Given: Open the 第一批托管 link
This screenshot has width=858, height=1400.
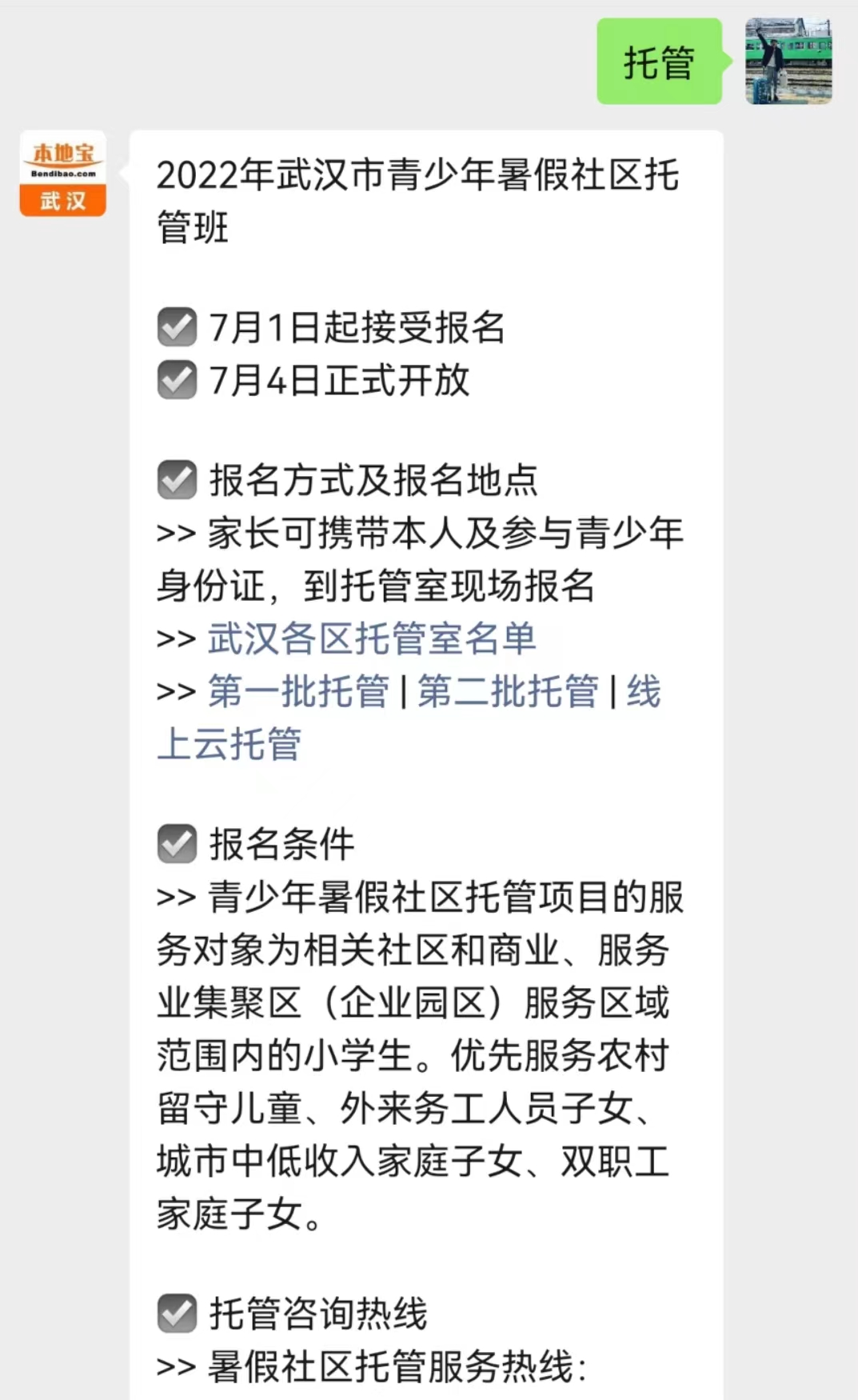Looking at the screenshot, I should 298,691.
